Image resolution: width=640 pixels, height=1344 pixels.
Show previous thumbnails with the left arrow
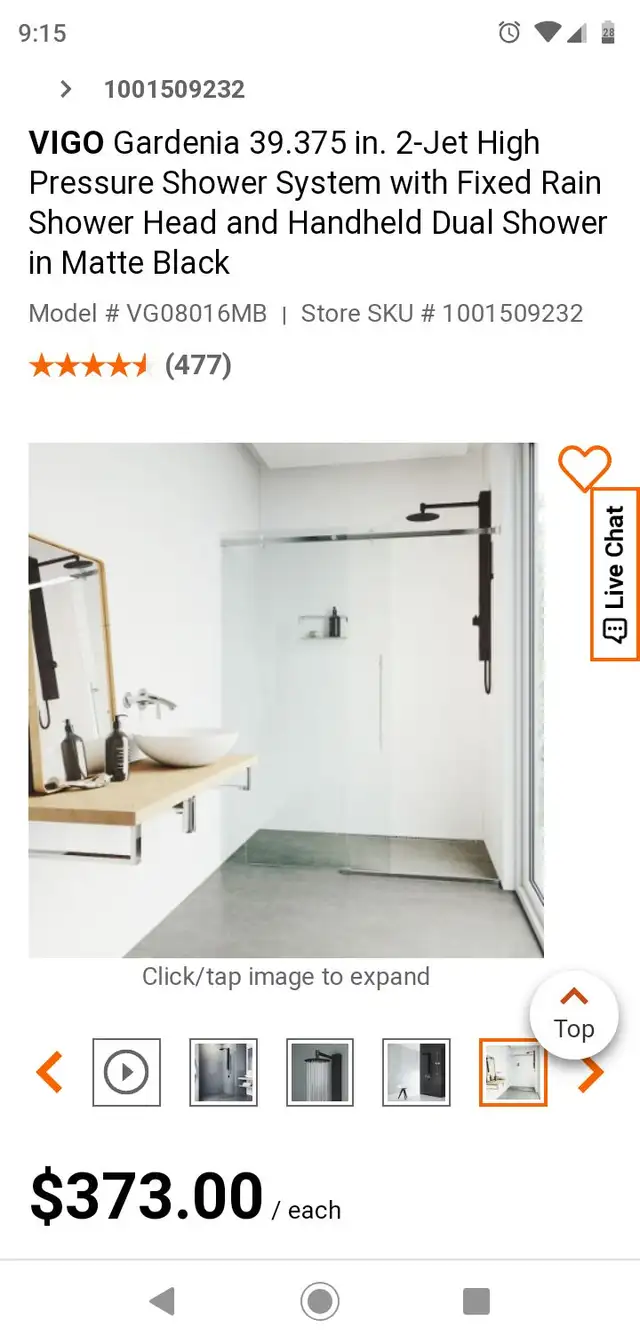[49, 1073]
